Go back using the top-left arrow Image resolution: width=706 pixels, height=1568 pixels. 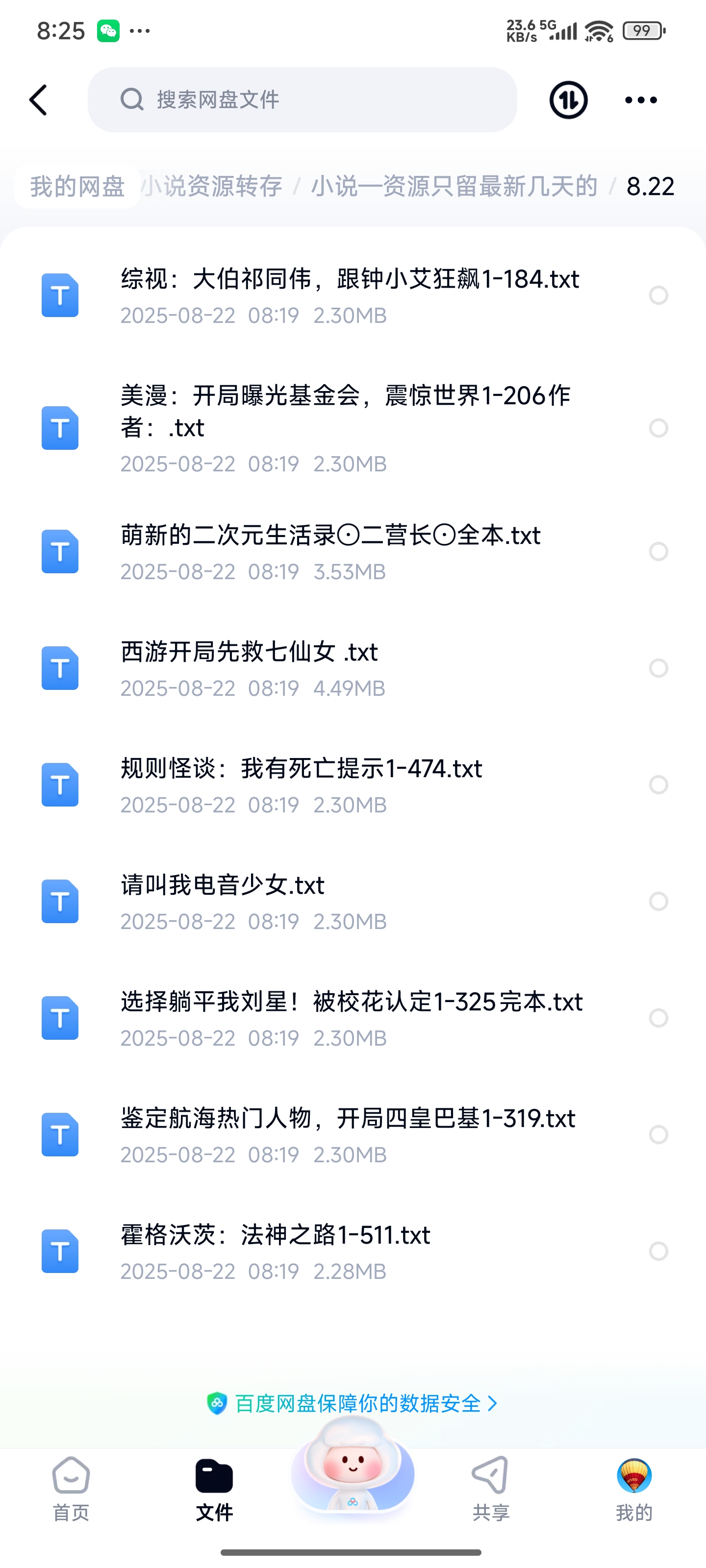click(x=38, y=100)
